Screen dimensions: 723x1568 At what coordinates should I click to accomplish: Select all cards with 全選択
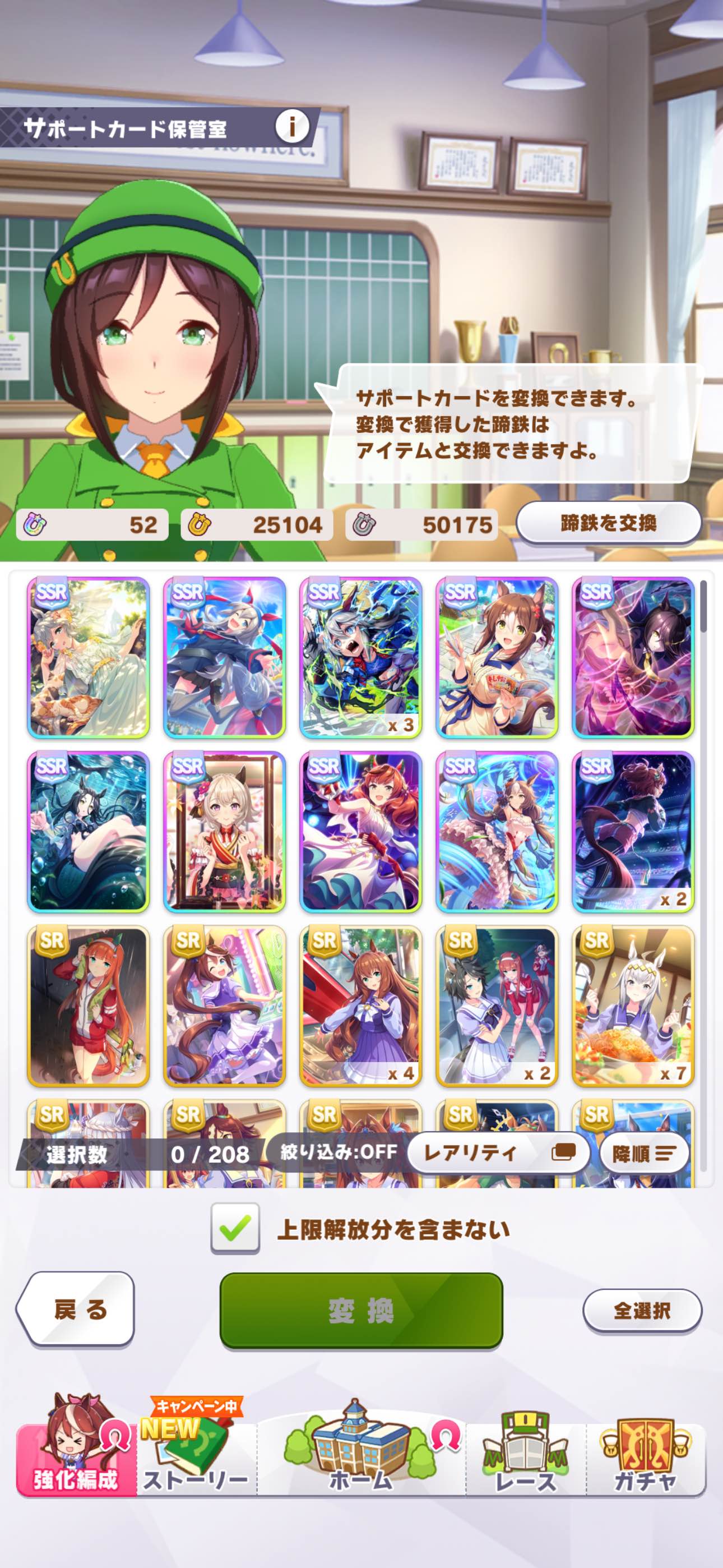coord(642,1310)
